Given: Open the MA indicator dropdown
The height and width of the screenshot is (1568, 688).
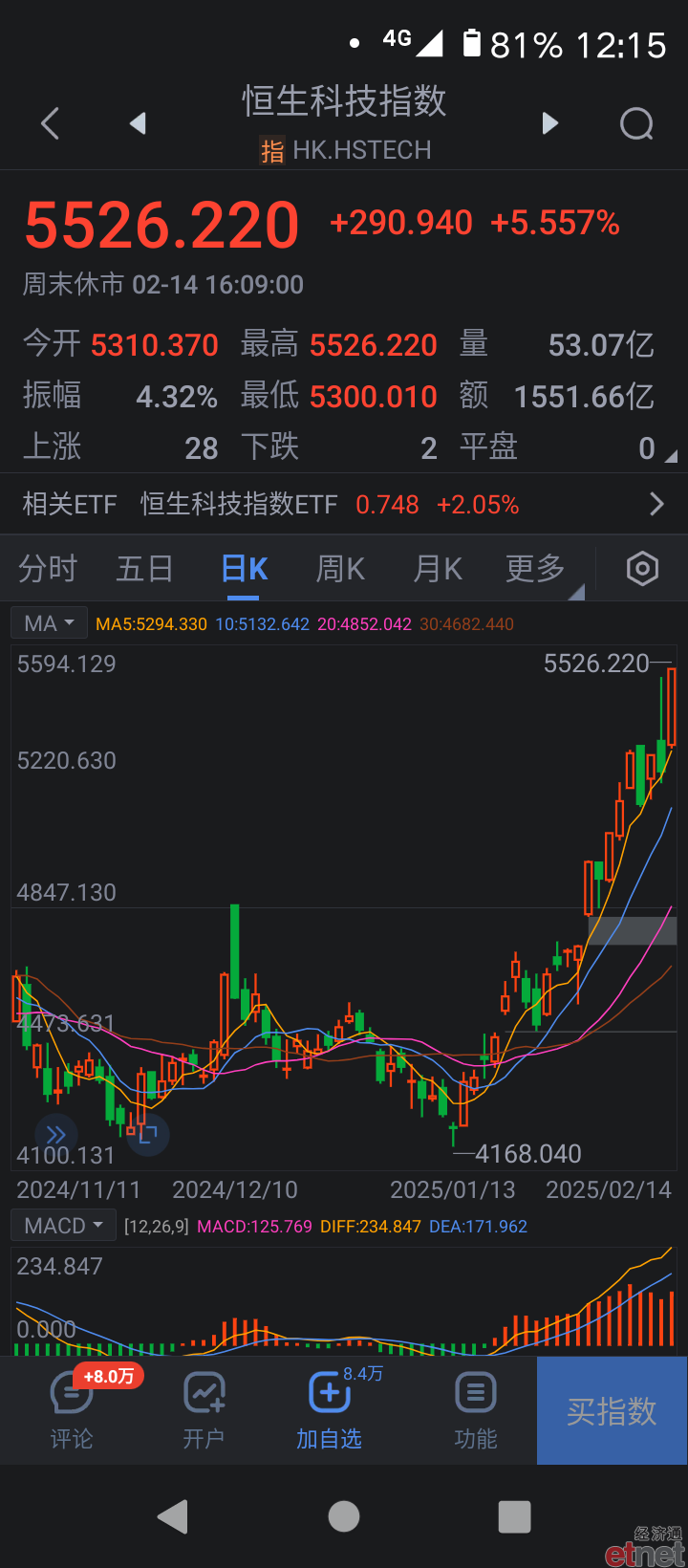Looking at the screenshot, I should tap(49, 623).
